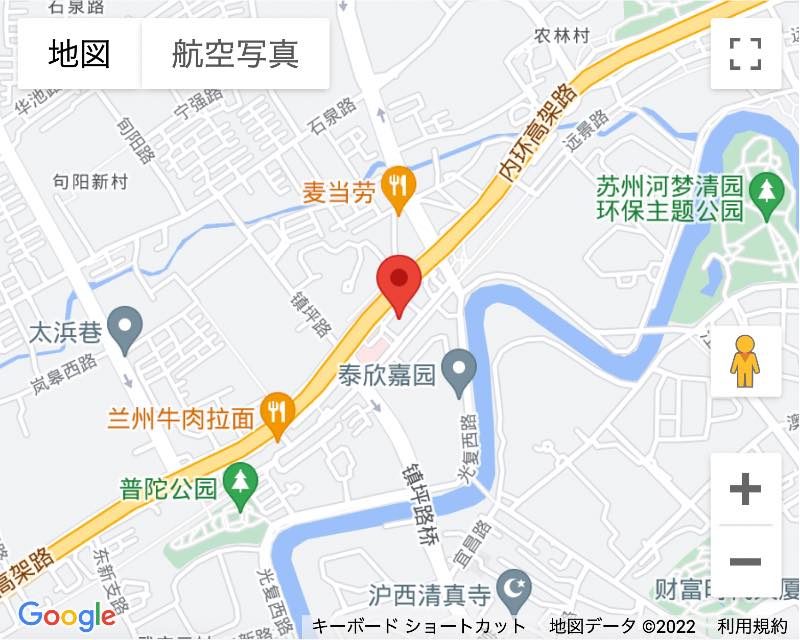Open the 沪西清真寺 mosque pin

coord(515,590)
